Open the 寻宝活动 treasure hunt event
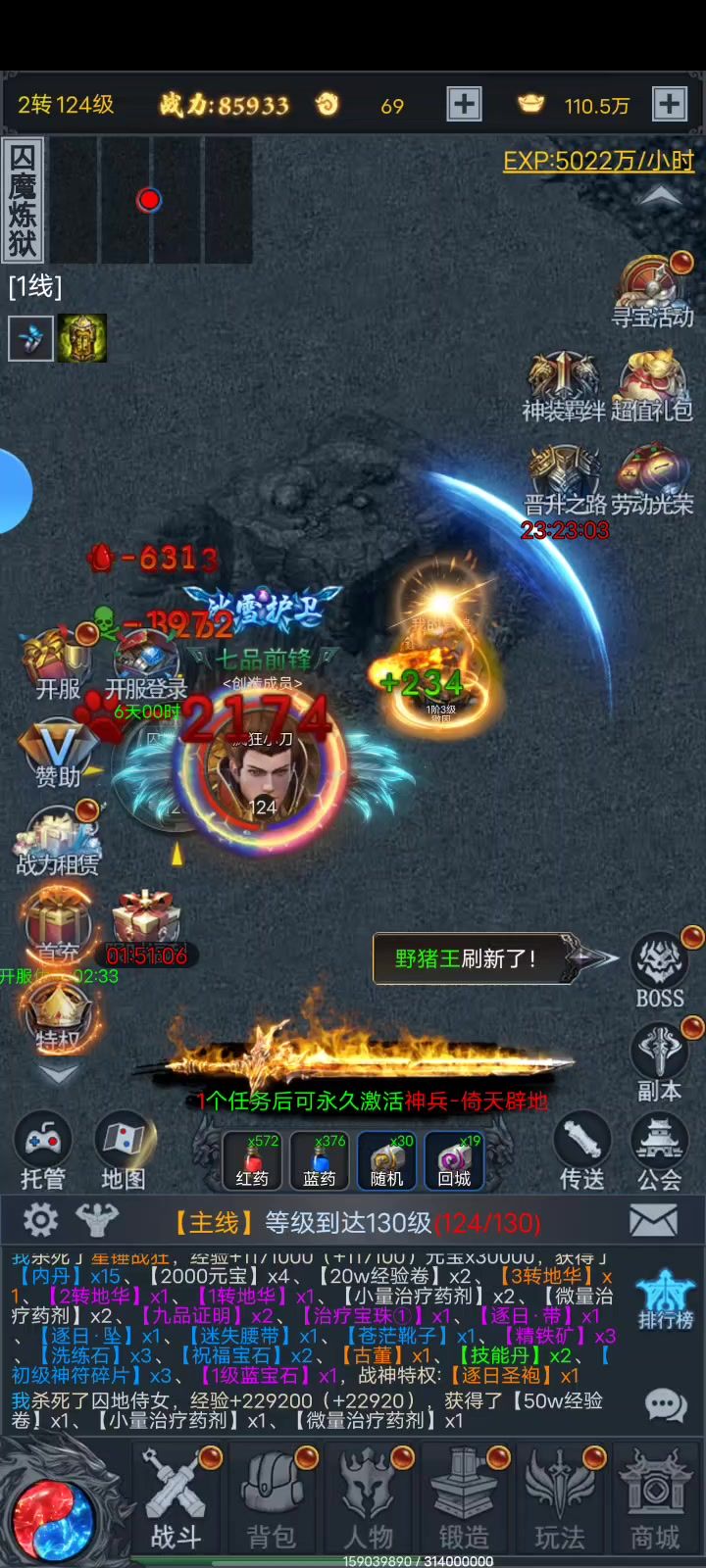Screen dimensions: 706x1568 [653, 292]
